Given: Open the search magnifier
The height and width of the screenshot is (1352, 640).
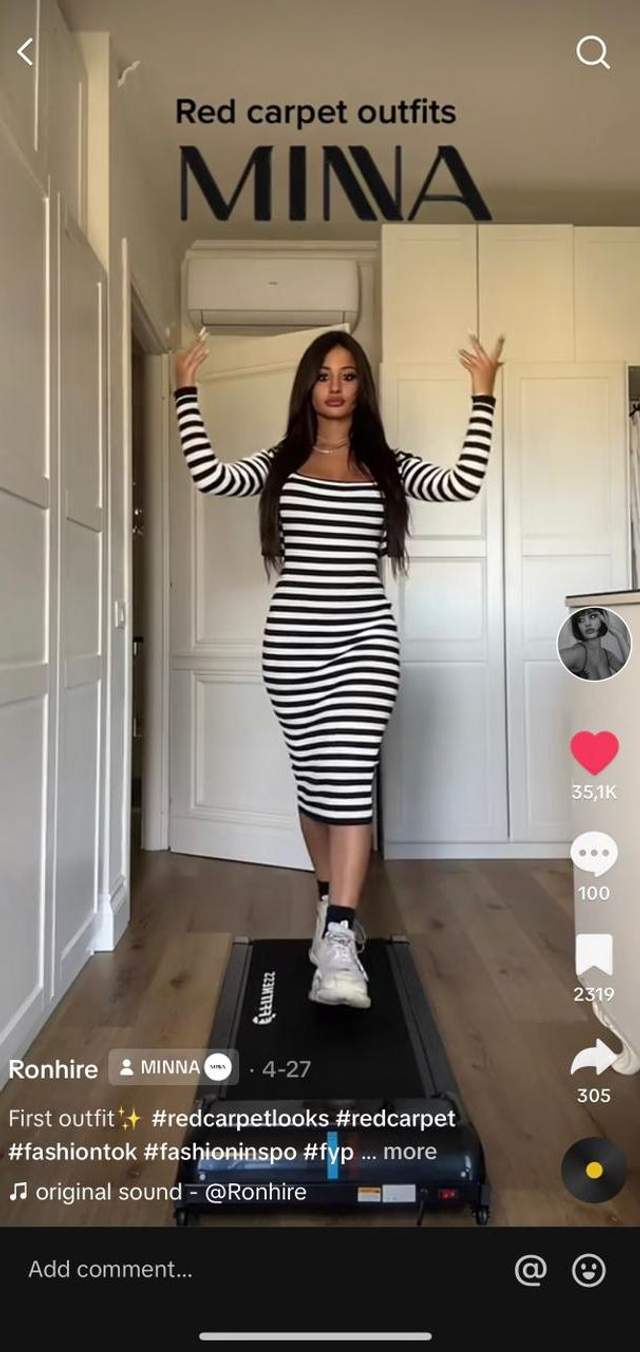Looking at the screenshot, I should (592, 53).
